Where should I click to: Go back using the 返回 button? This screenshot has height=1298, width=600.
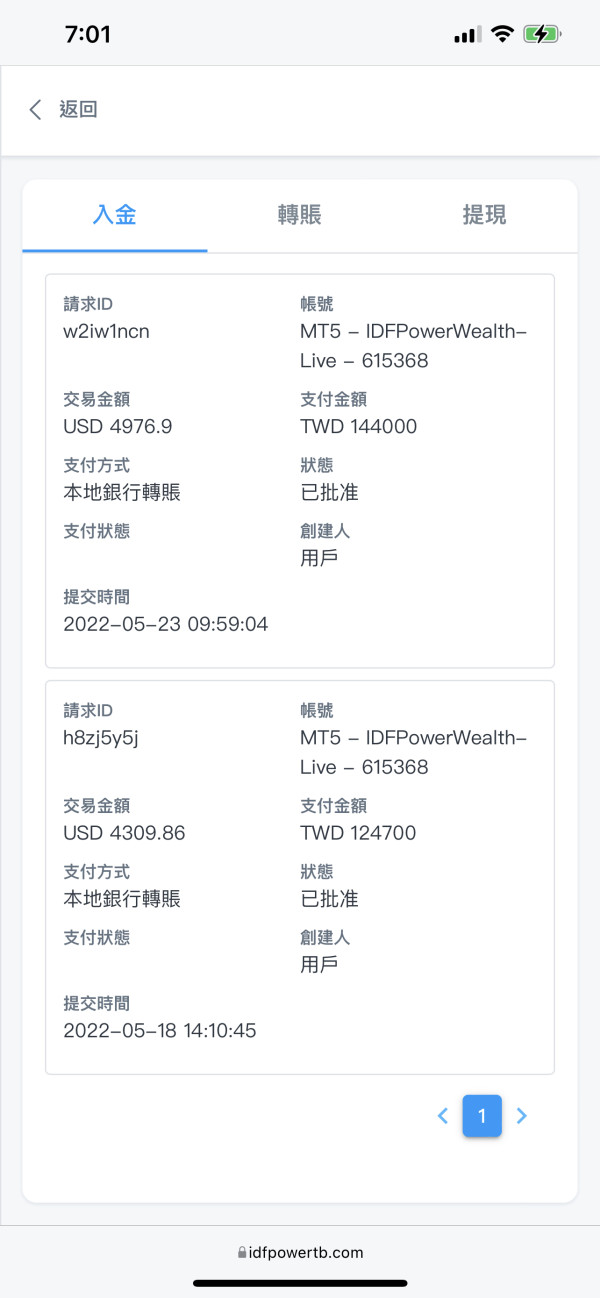coord(62,110)
